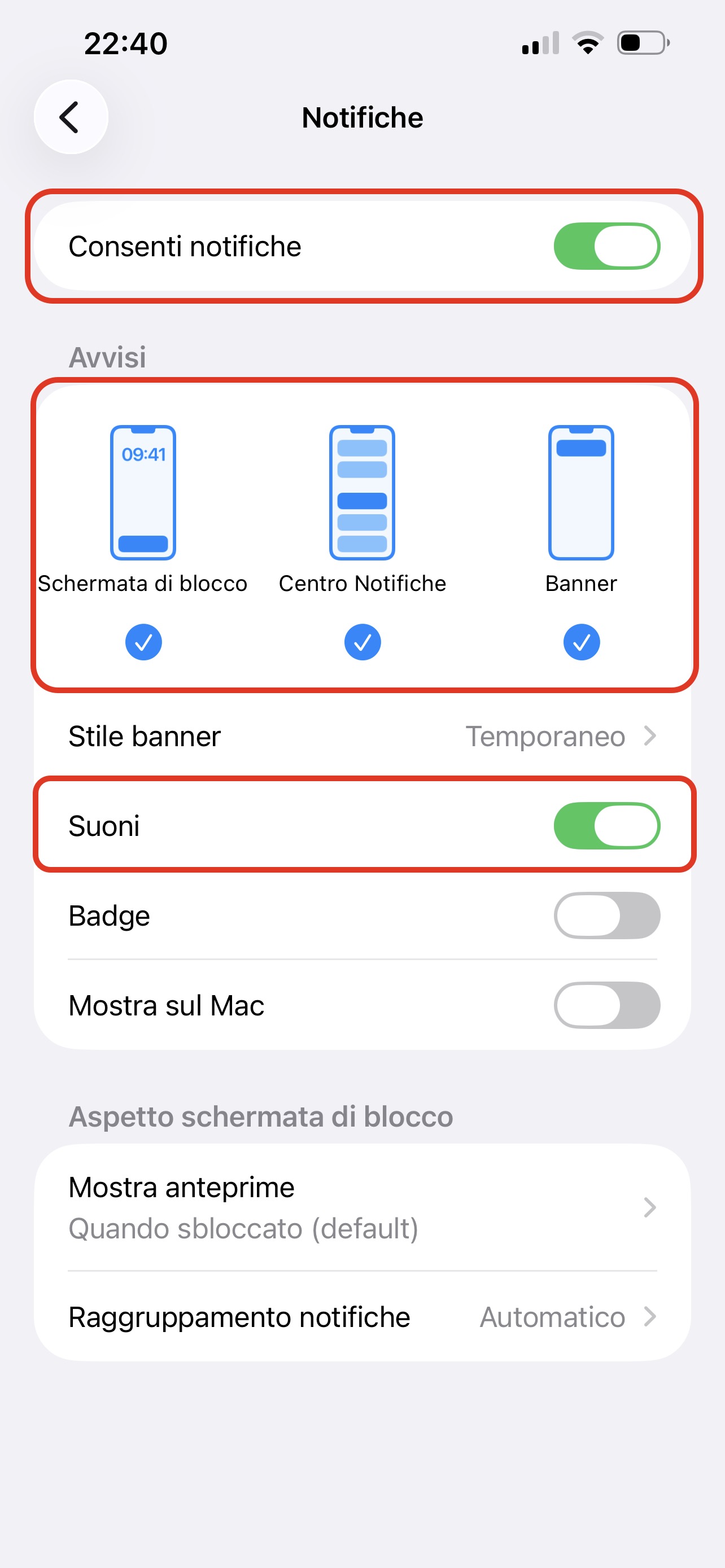Uncheck Centro Notifiche alerts
Screen dimensions: 725x1568
(362, 642)
